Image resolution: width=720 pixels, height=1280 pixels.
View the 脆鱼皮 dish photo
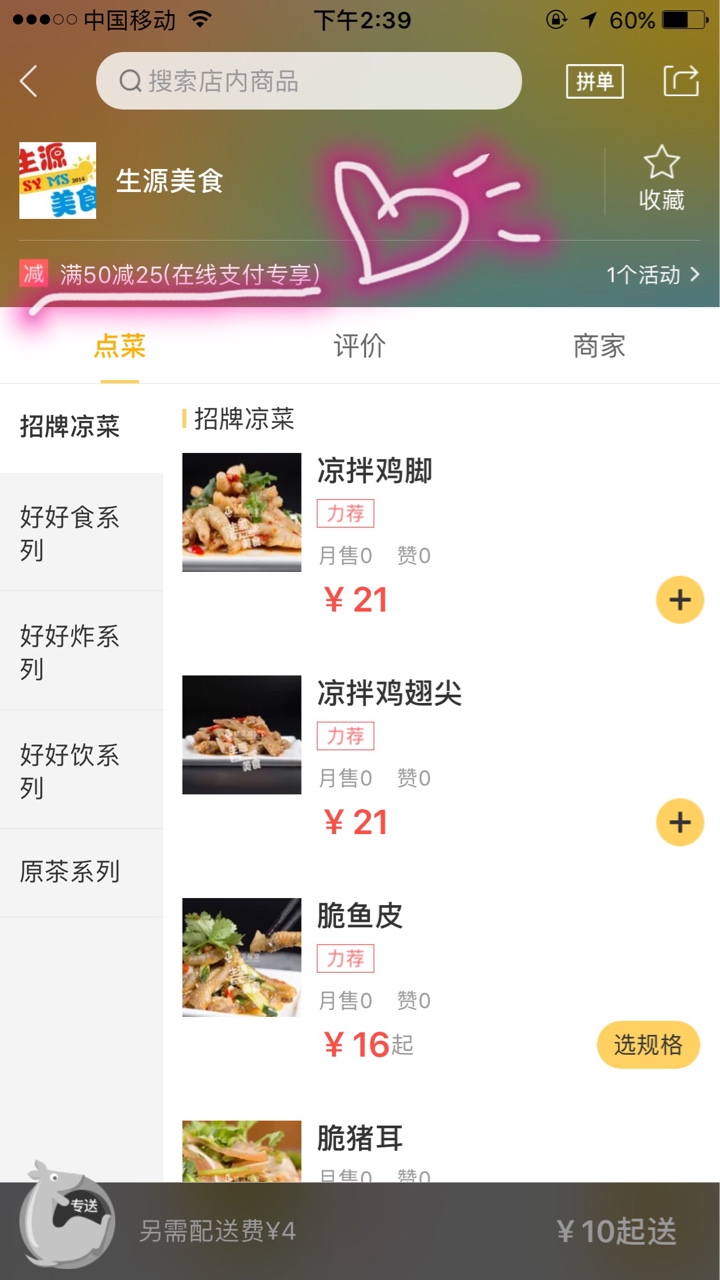(x=242, y=957)
